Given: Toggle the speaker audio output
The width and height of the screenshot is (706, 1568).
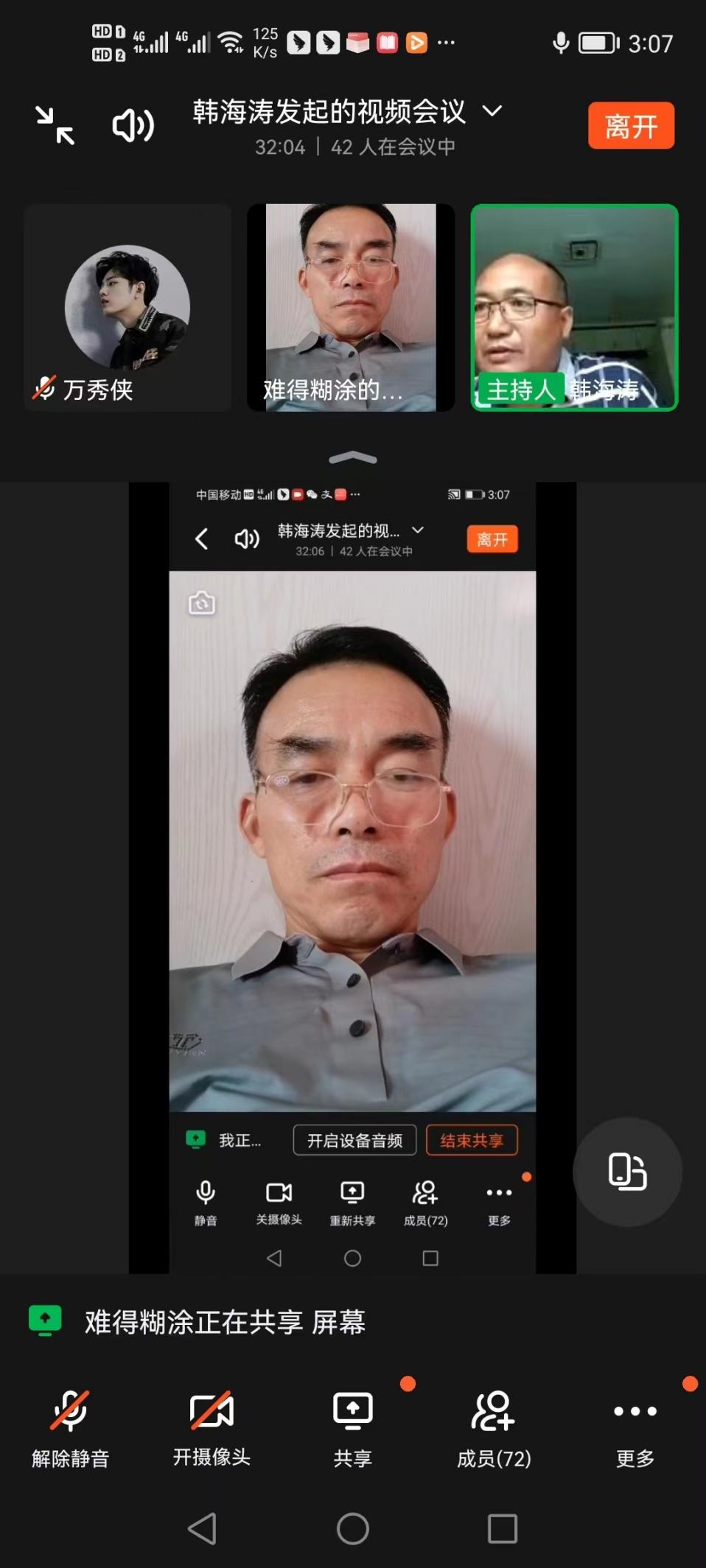Looking at the screenshot, I should (x=133, y=125).
